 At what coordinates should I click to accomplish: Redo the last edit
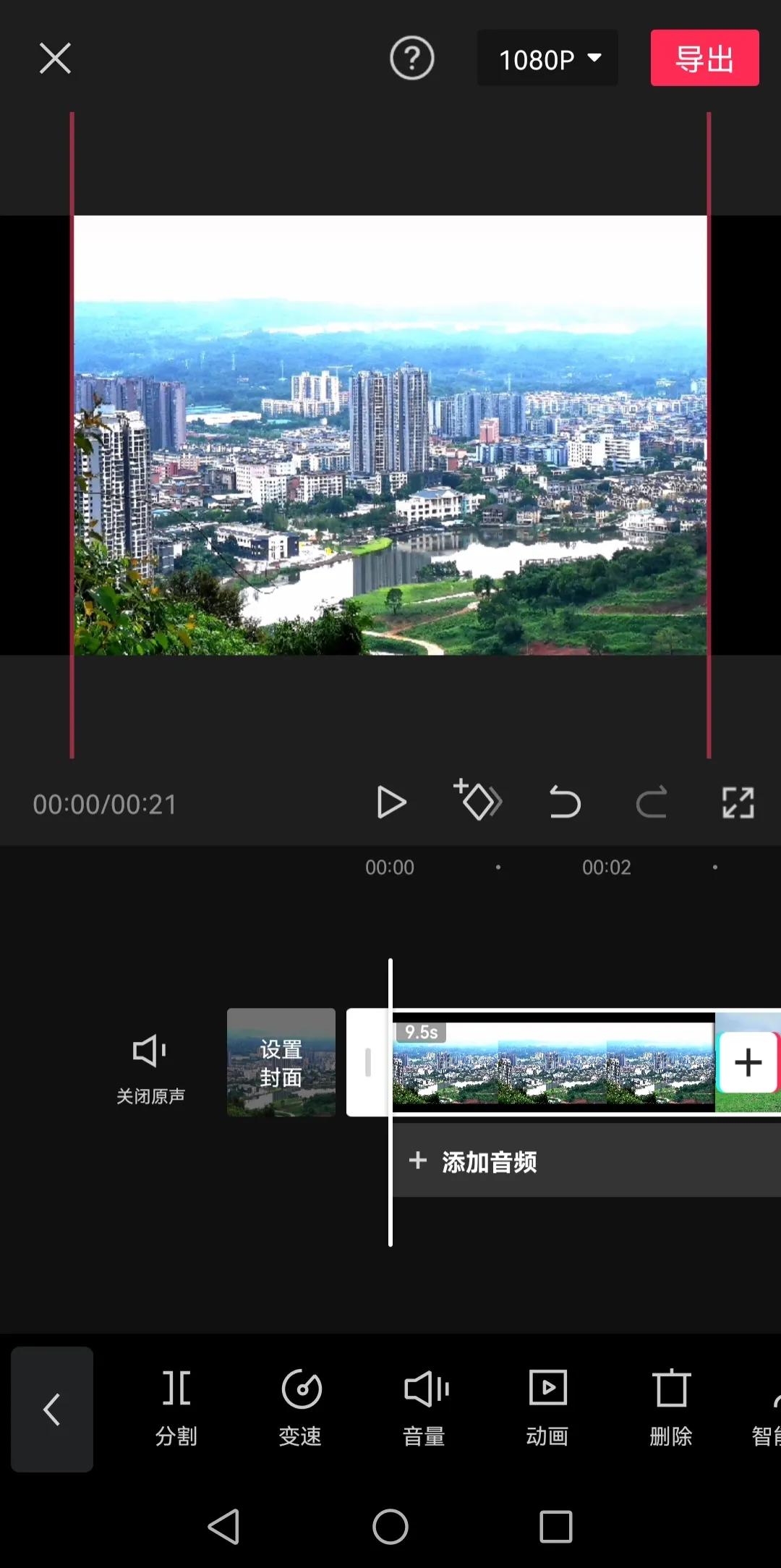click(652, 802)
